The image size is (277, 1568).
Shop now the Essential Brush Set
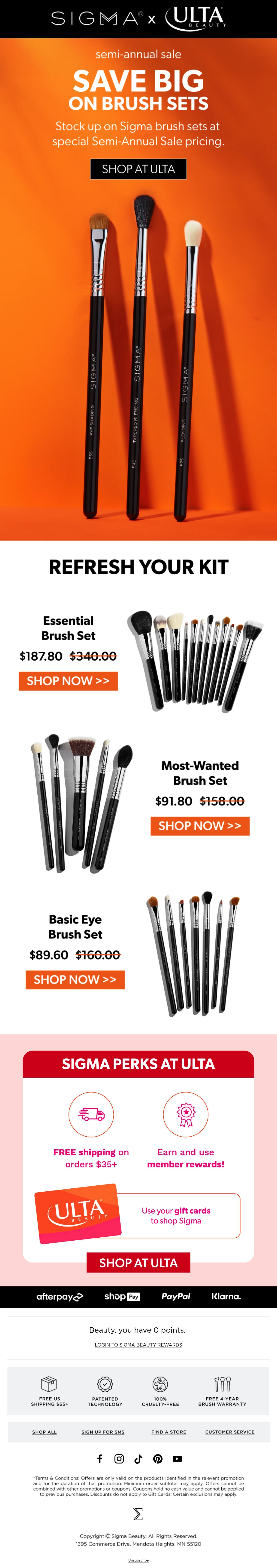[x=68, y=680]
